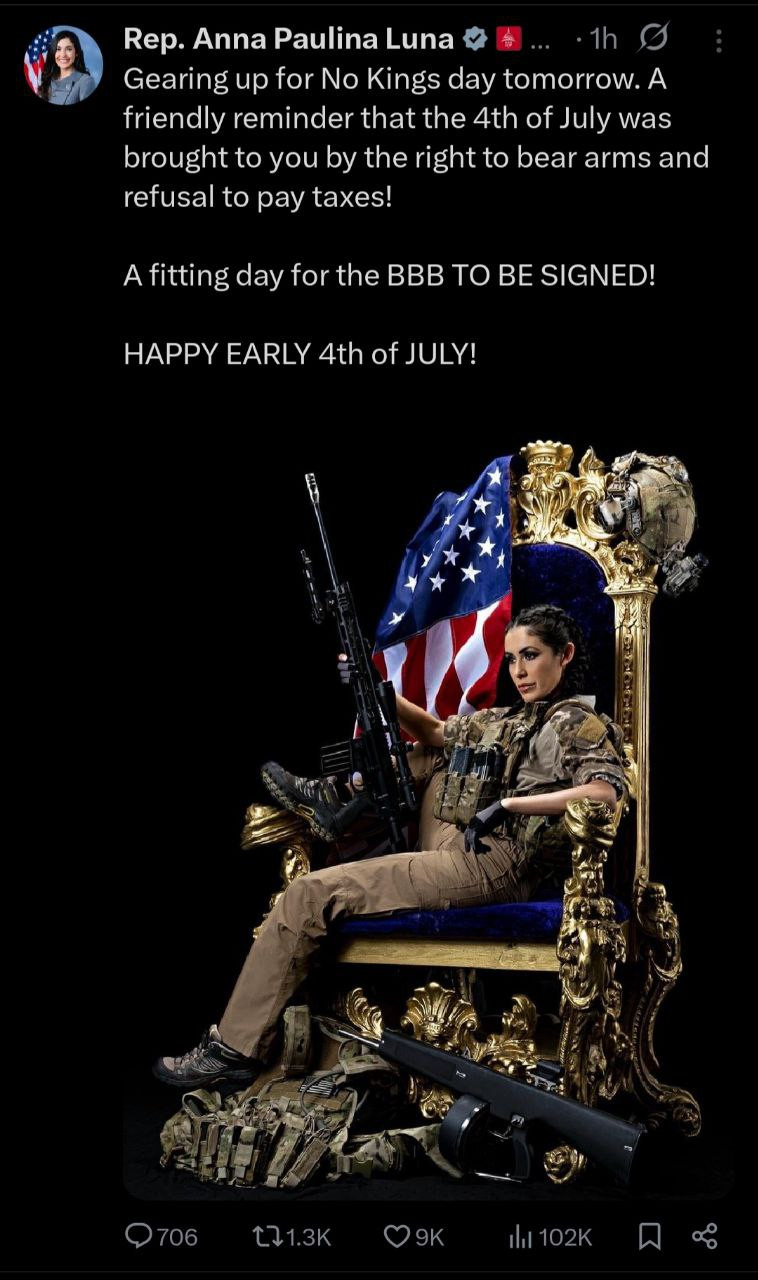Screen dimensions: 758x1280
Task: Bookmark this post
Action: coord(649,1236)
